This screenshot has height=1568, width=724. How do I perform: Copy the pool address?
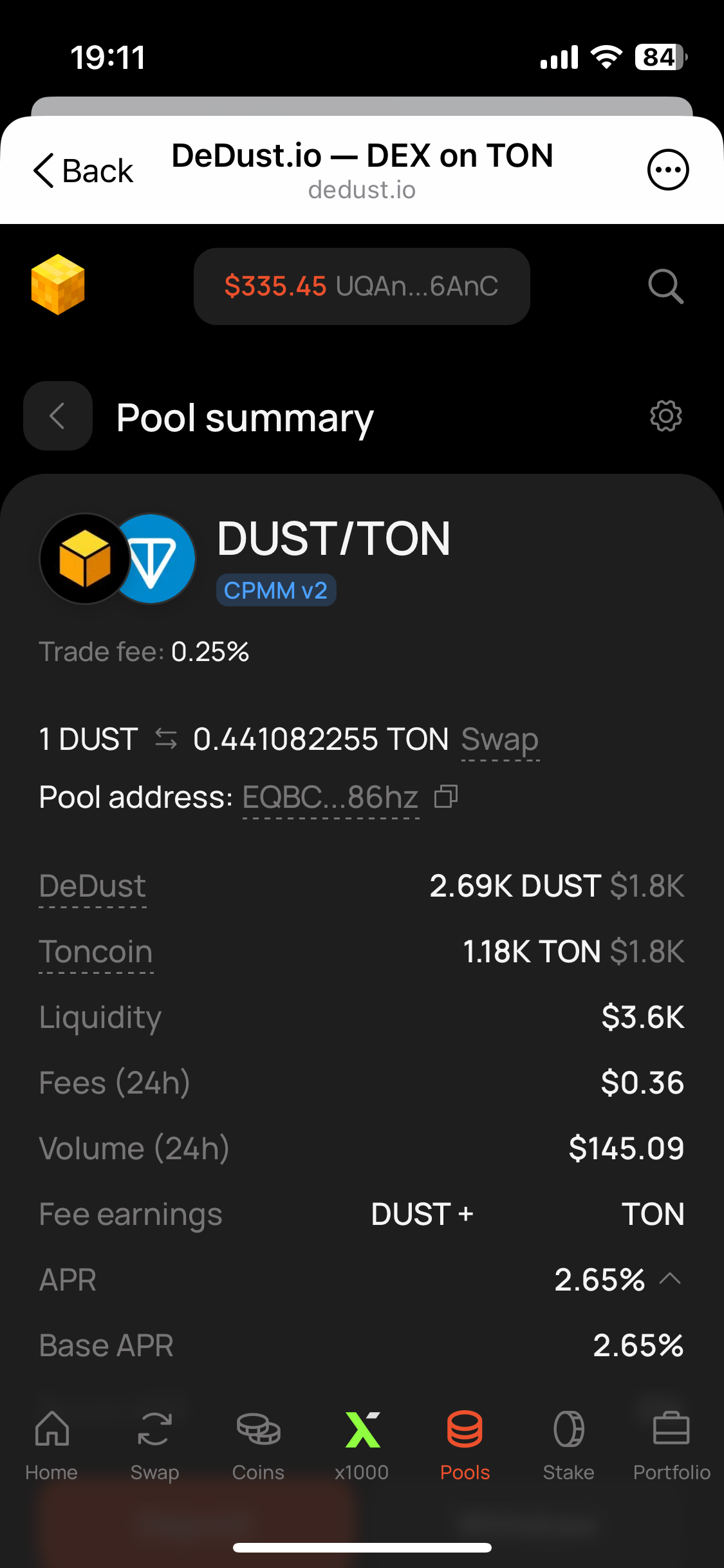pyautogui.click(x=446, y=797)
